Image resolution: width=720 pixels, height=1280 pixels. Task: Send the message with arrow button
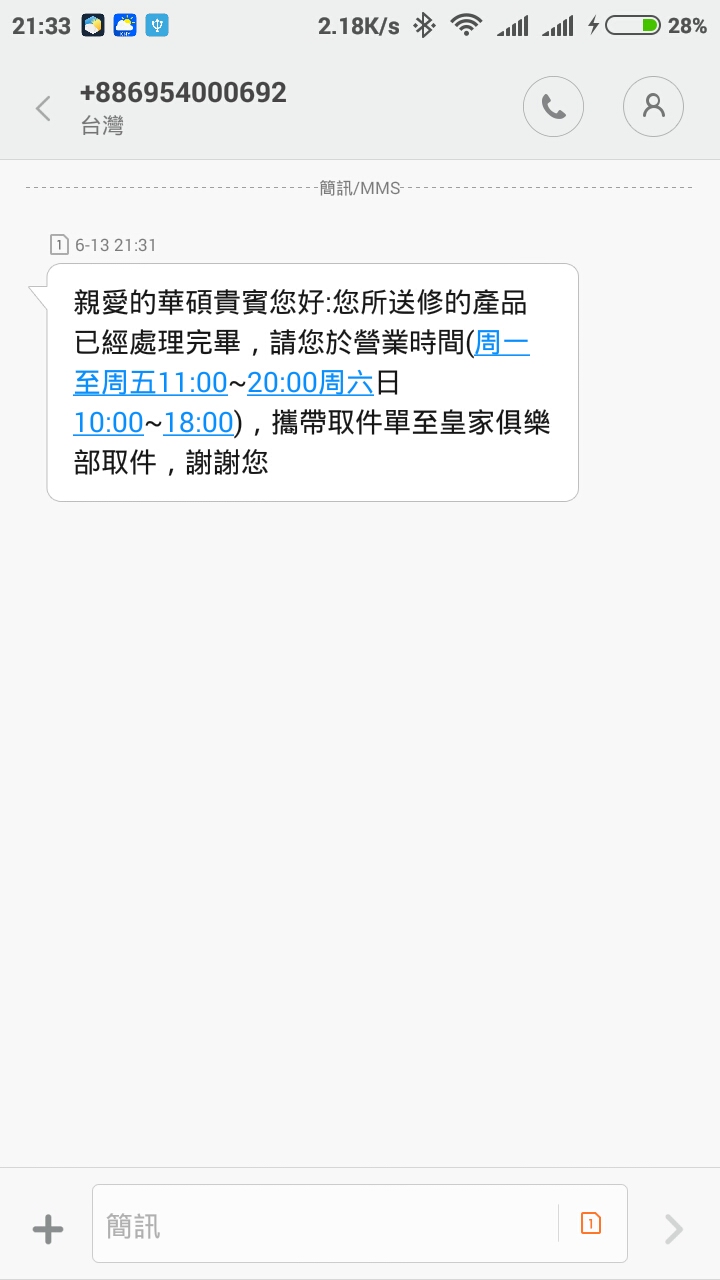coord(674,1229)
